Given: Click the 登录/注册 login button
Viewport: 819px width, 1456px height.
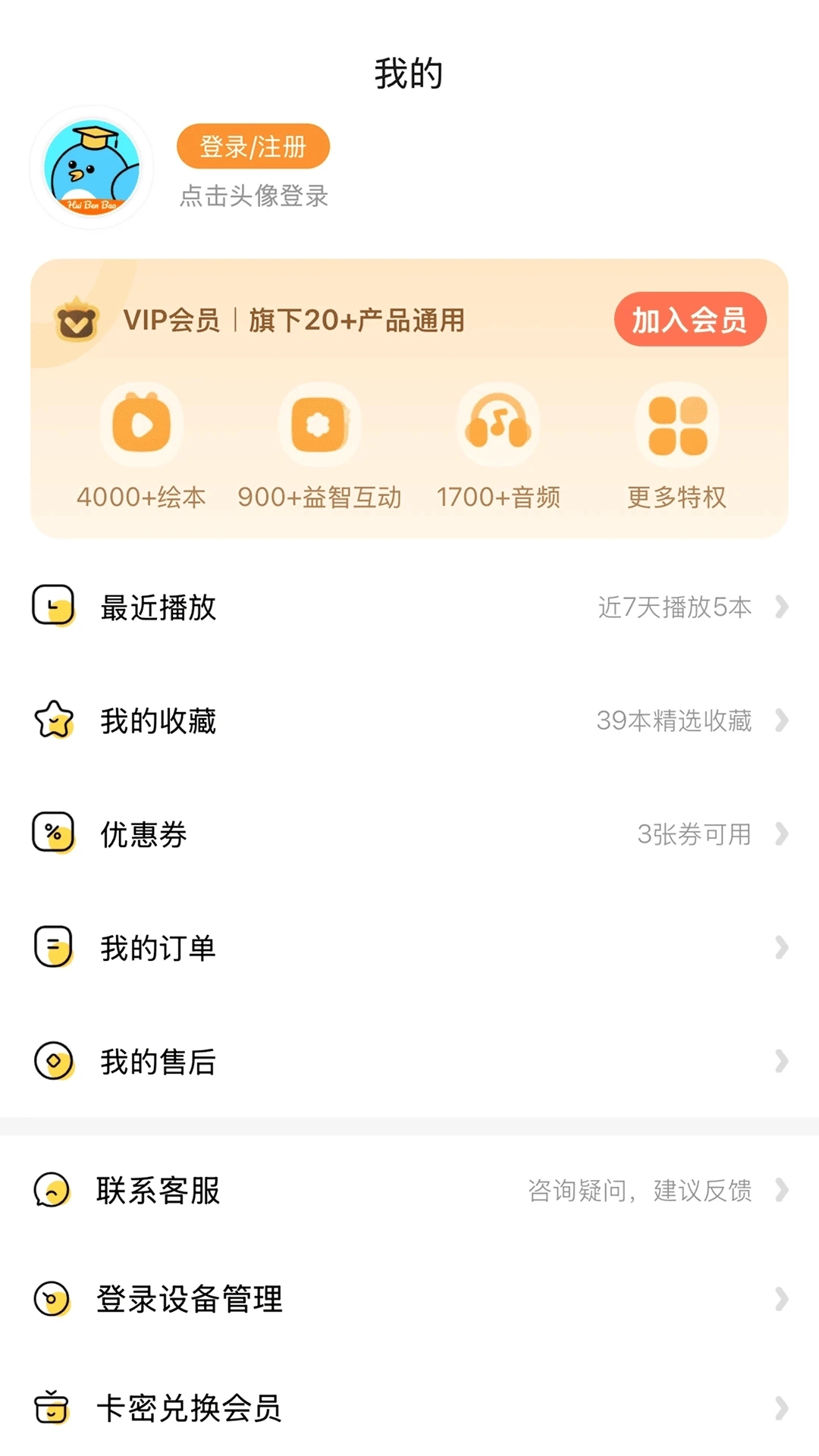Looking at the screenshot, I should click(253, 146).
